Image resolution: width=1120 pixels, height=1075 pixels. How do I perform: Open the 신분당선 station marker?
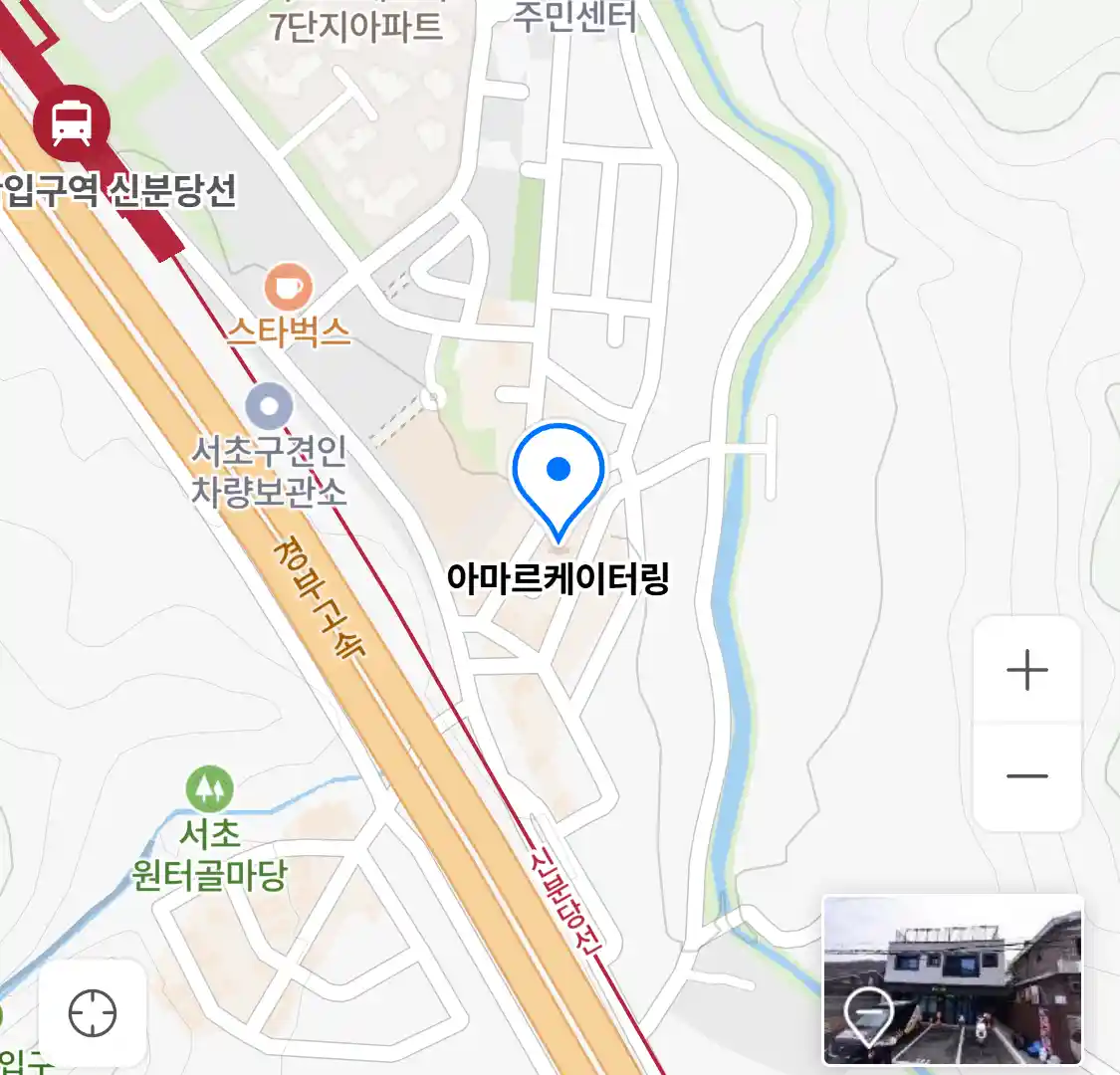pyautogui.click(x=72, y=123)
